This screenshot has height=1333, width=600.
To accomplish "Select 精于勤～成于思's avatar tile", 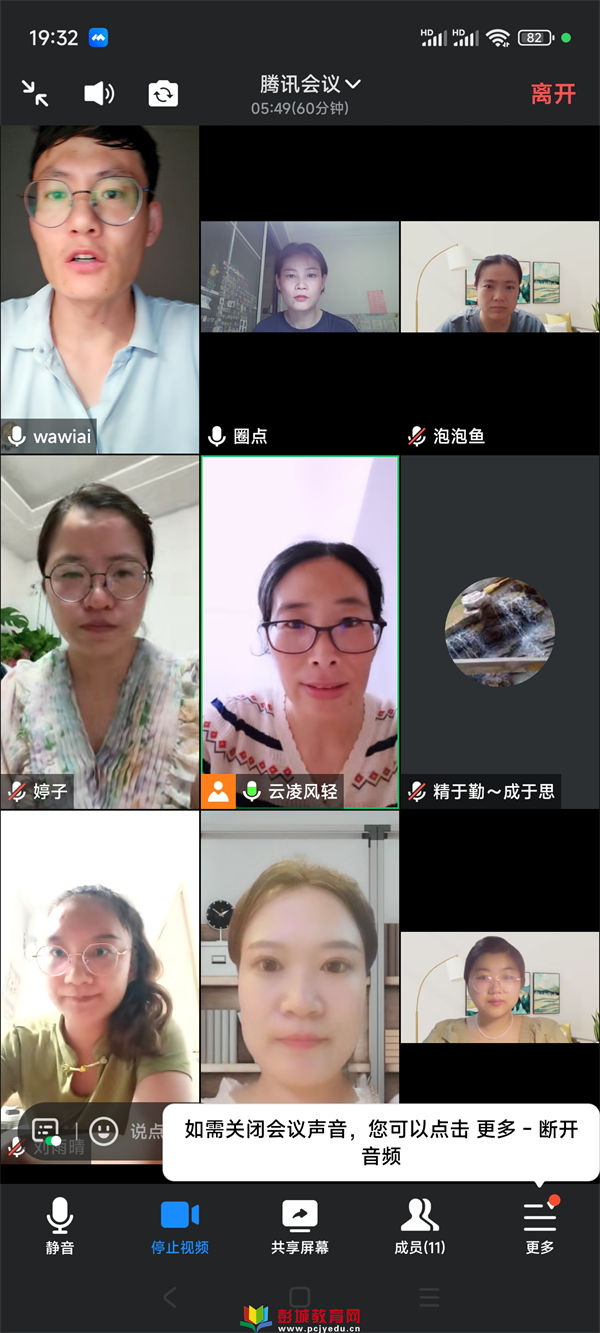I will click(500, 630).
